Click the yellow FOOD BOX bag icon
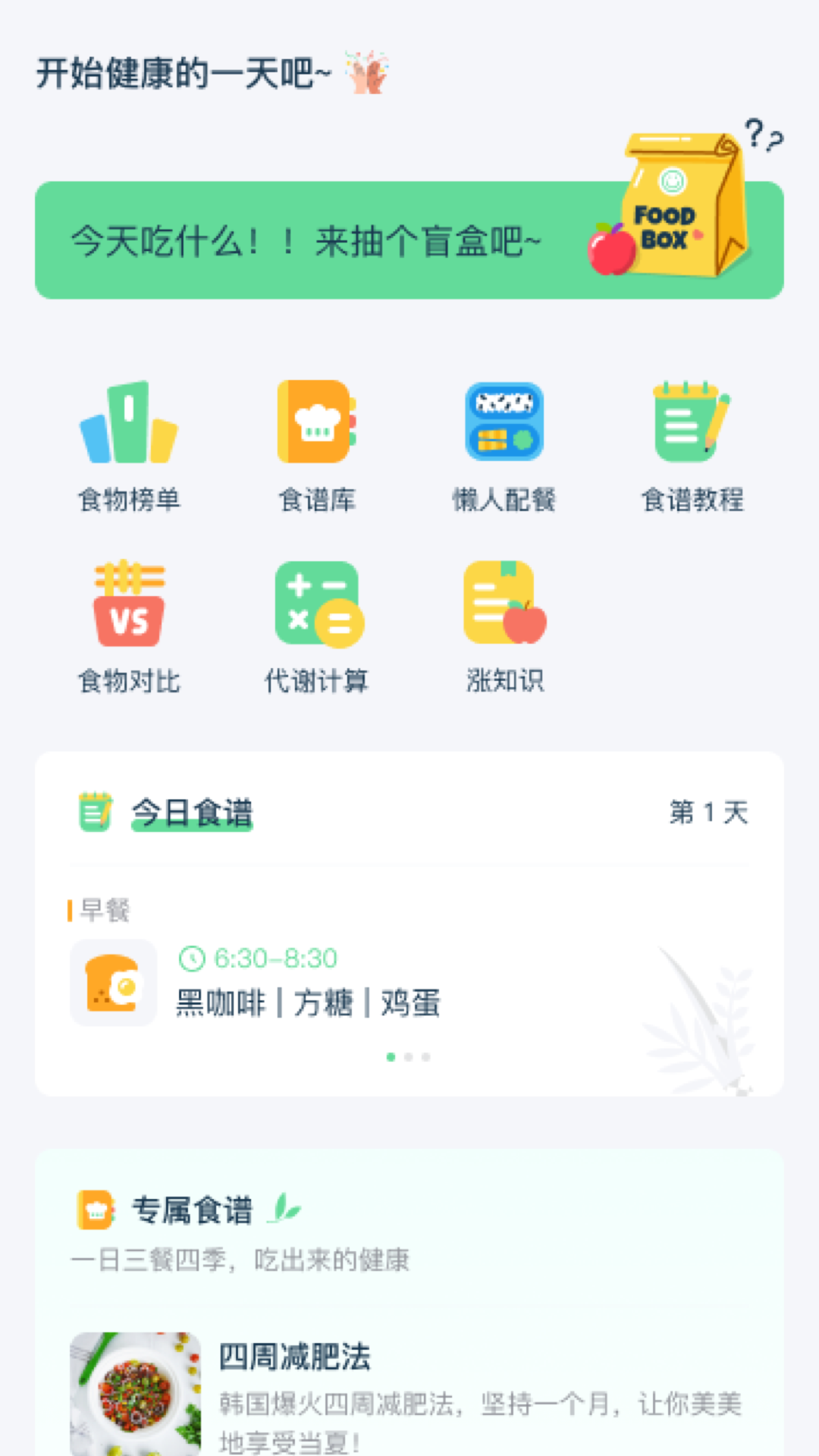Screen dimensions: 819x1456 click(x=682, y=205)
